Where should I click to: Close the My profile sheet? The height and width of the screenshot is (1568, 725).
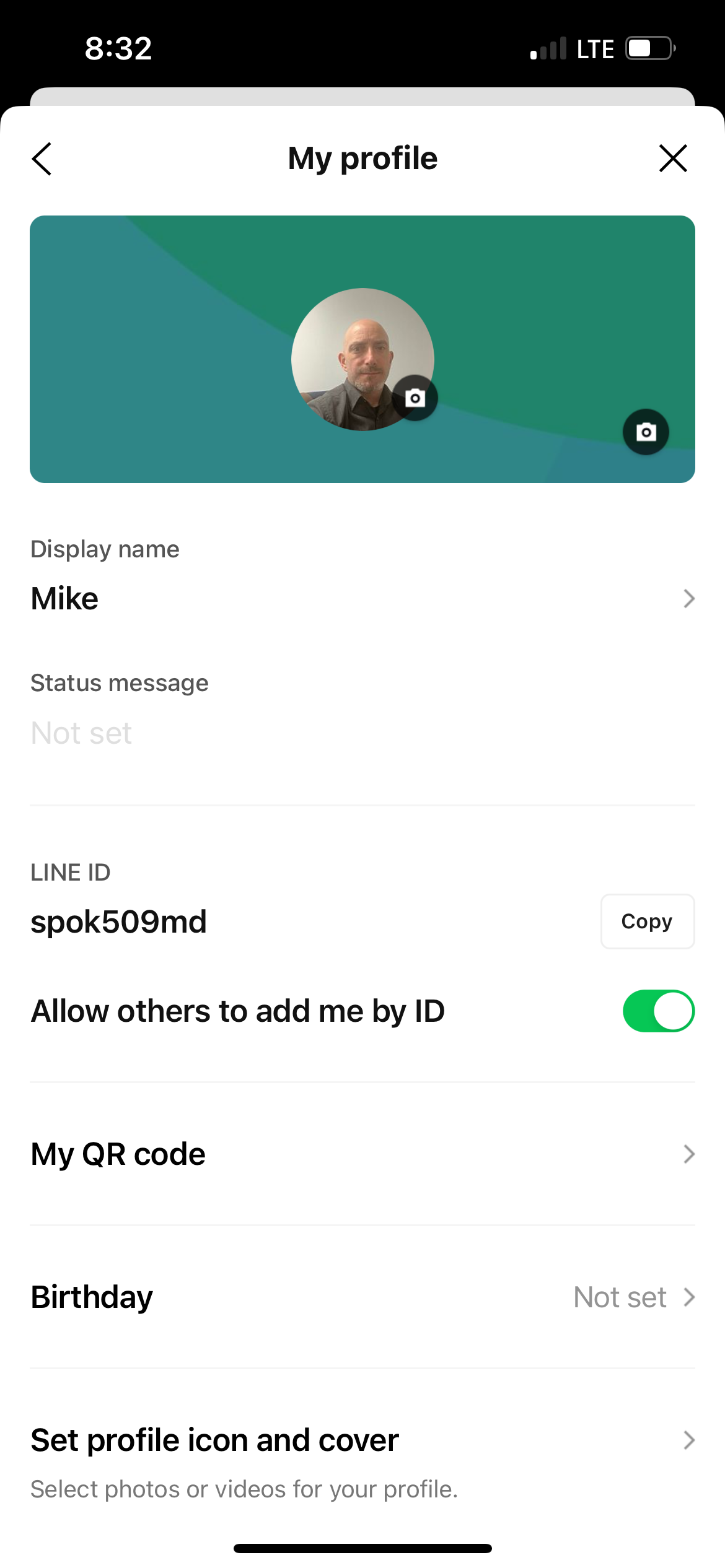(673, 159)
